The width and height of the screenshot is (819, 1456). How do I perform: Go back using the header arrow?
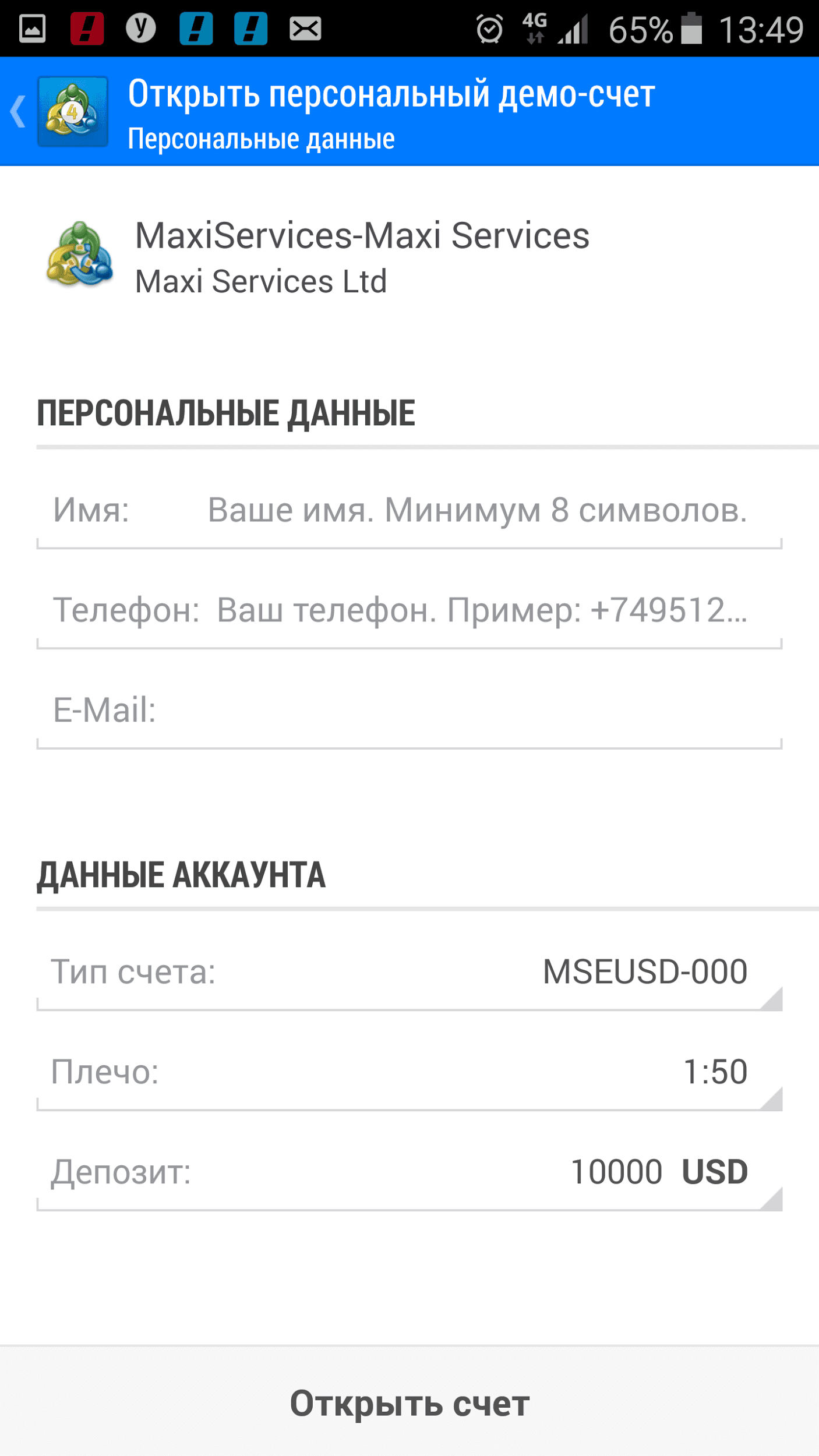pos(18,111)
